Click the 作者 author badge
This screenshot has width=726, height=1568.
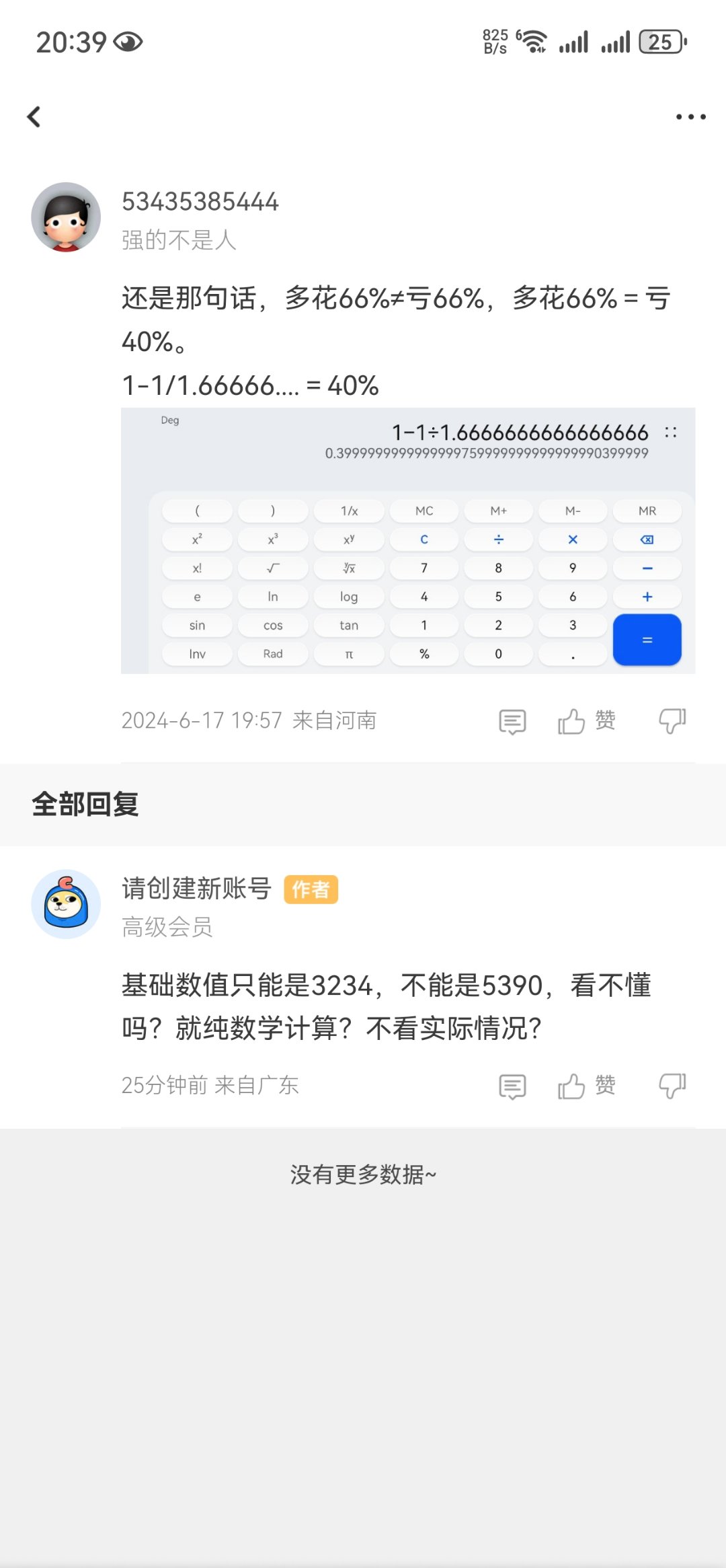(x=311, y=889)
